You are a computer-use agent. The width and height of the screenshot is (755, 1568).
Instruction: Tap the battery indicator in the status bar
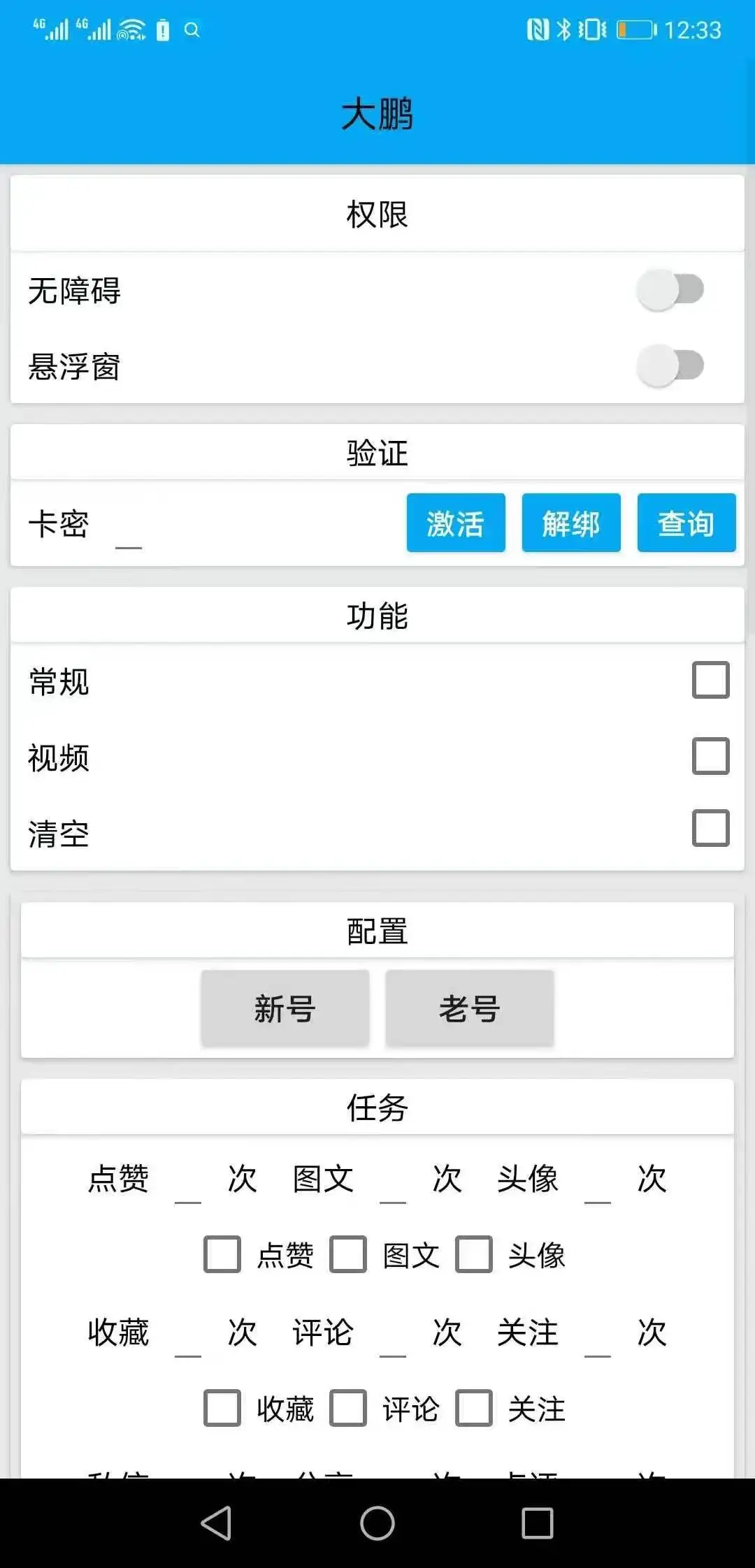click(x=630, y=31)
